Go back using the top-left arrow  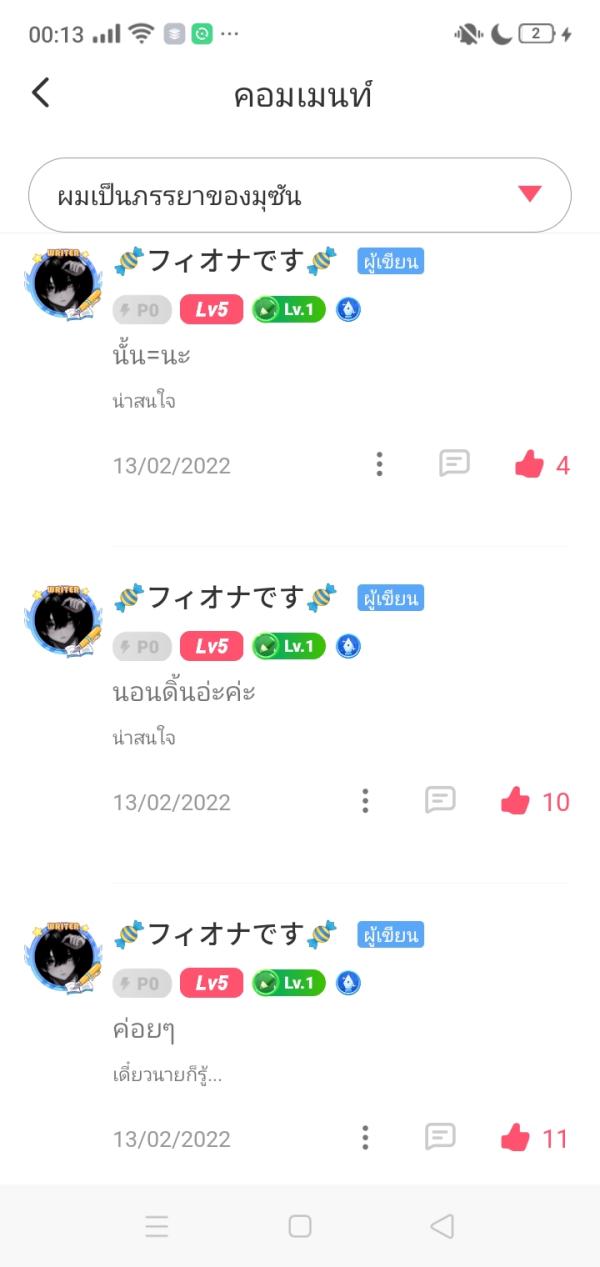point(41,93)
